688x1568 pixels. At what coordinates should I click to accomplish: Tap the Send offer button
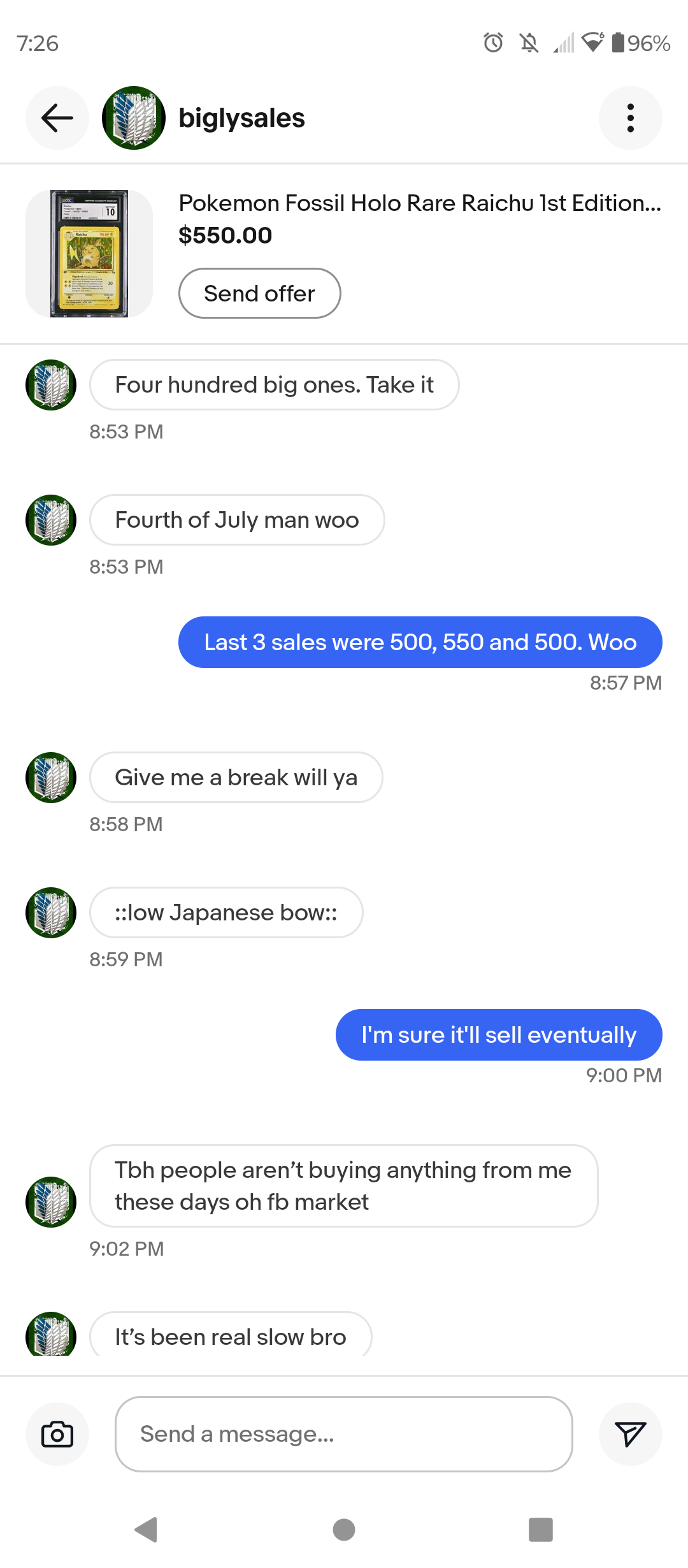click(260, 293)
